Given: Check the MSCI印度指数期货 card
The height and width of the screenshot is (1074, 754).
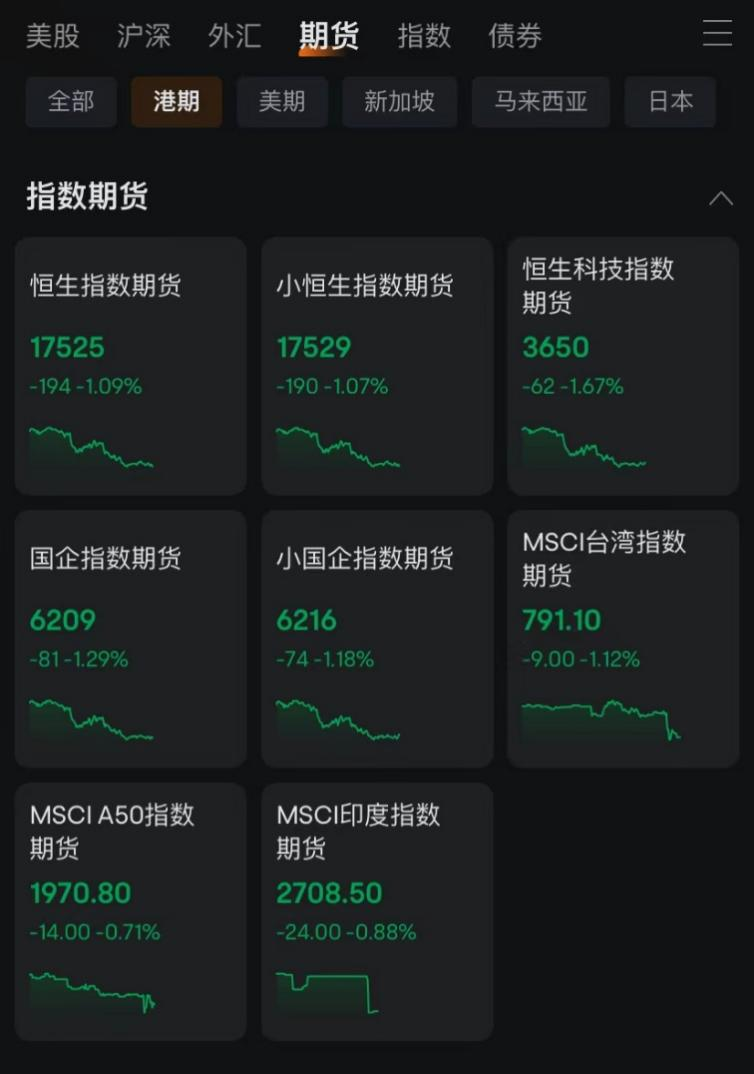Looking at the screenshot, I should click(x=377, y=912).
